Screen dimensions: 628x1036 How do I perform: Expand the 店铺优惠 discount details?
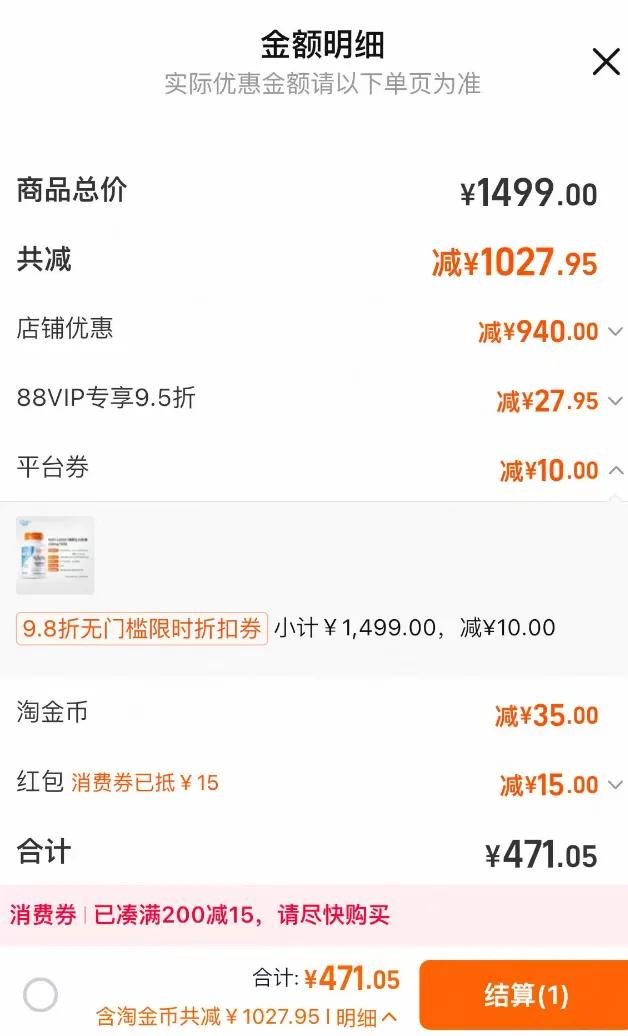615,332
